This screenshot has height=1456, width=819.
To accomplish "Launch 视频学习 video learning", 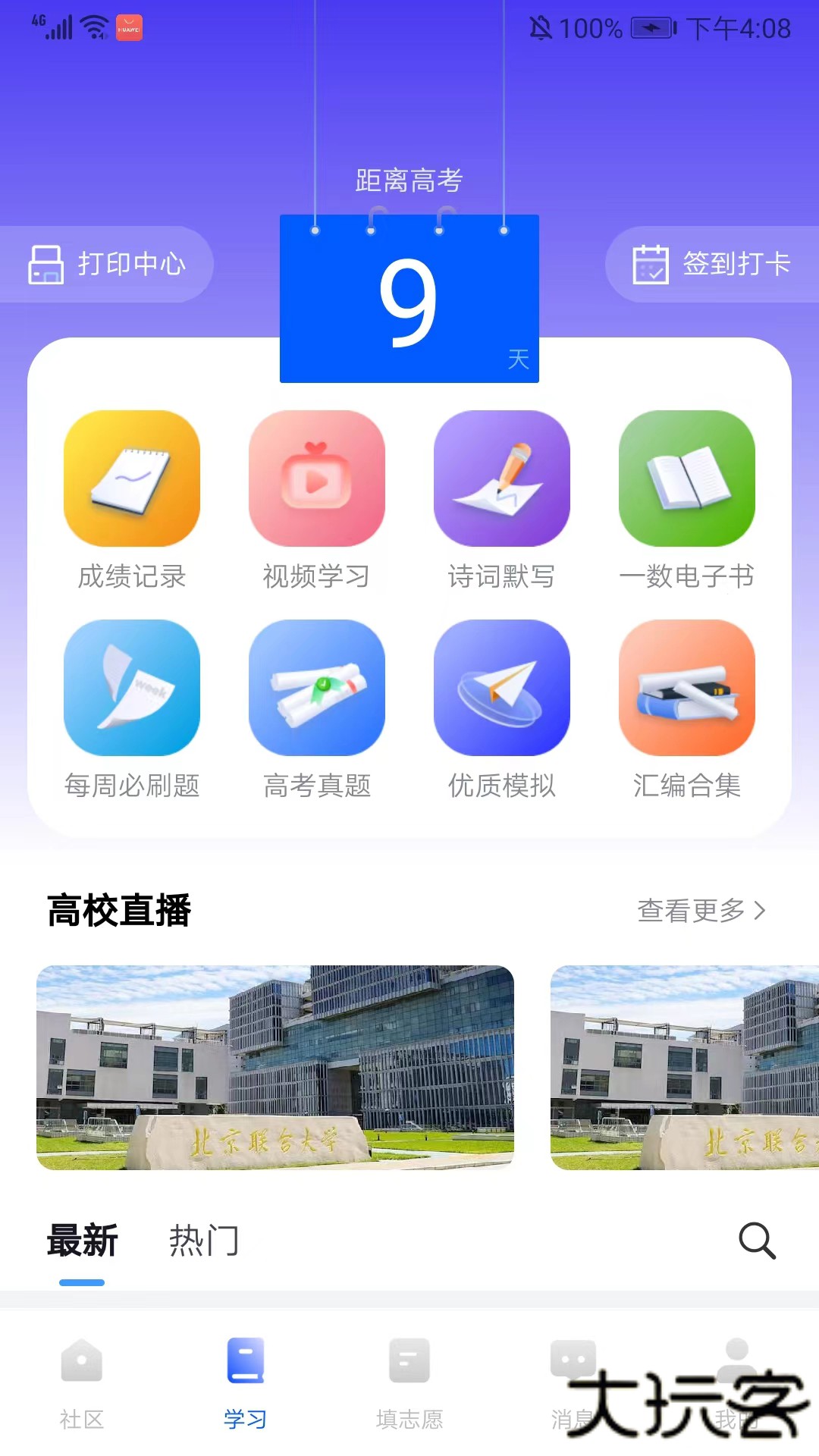I will point(317,500).
